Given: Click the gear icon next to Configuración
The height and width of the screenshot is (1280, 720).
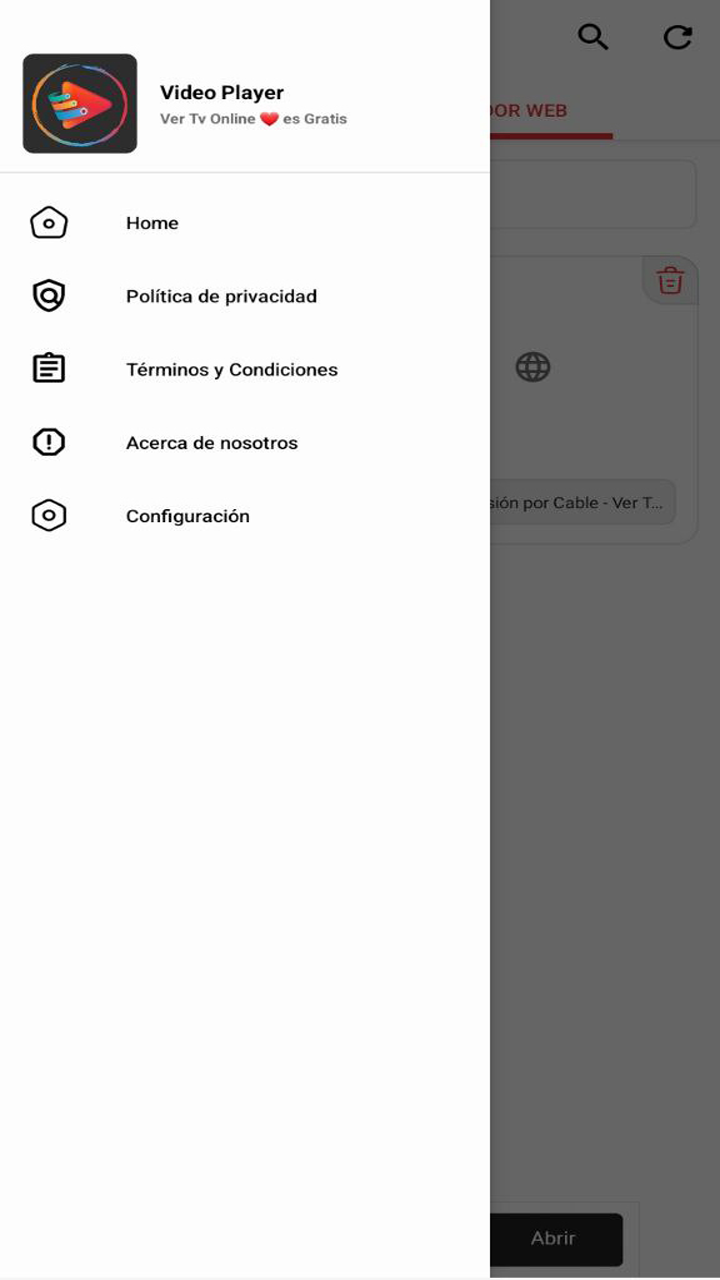Looking at the screenshot, I should point(49,515).
